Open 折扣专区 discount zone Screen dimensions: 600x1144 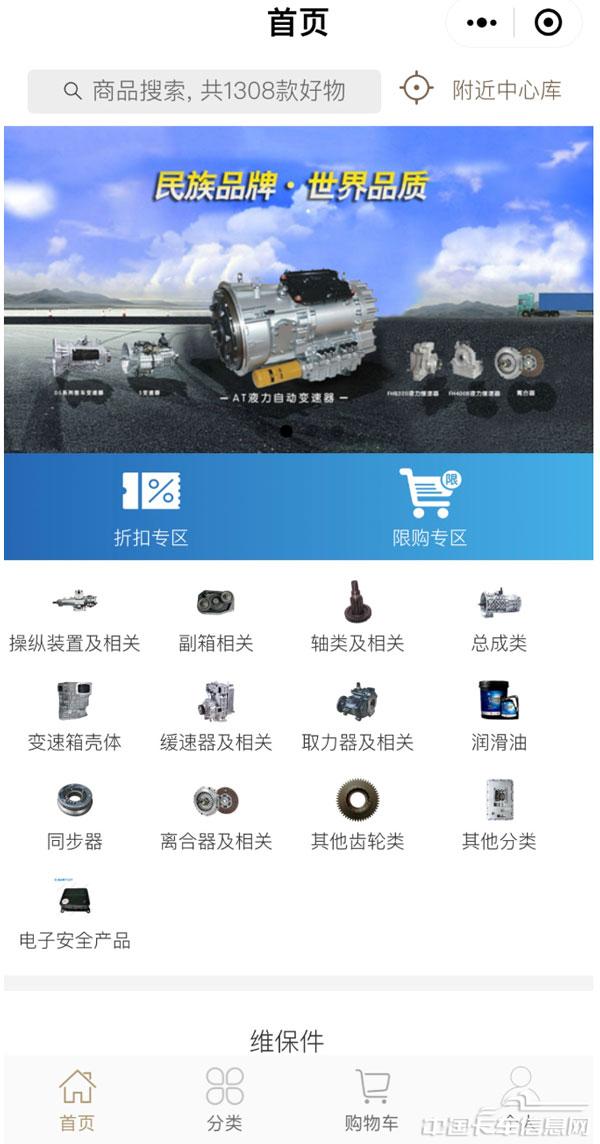point(150,509)
